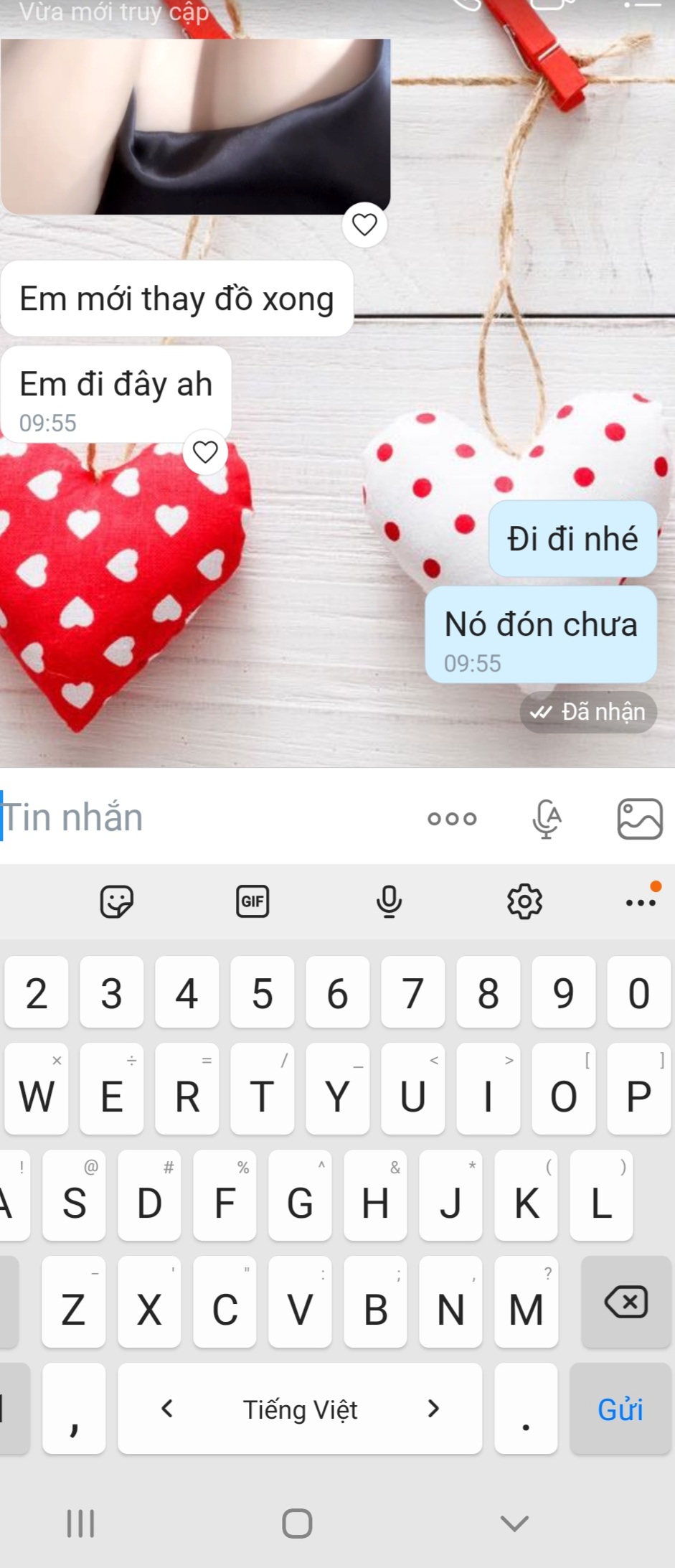The width and height of the screenshot is (675, 1568).
Task: Focus the "Tin nhắn" message field
Action: click(x=201, y=817)
